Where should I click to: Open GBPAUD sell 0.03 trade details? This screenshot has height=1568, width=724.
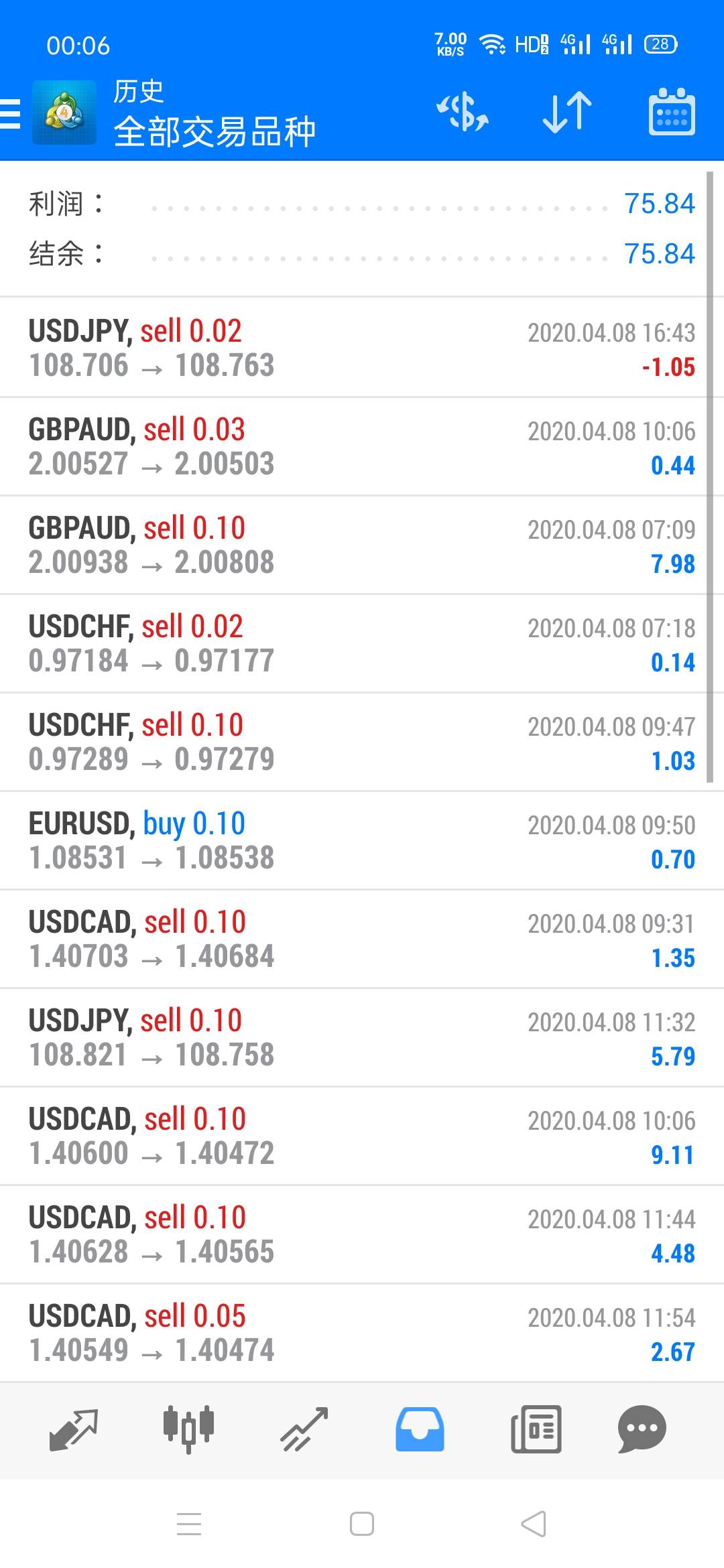pyautogui.click(x=362, y=447)
